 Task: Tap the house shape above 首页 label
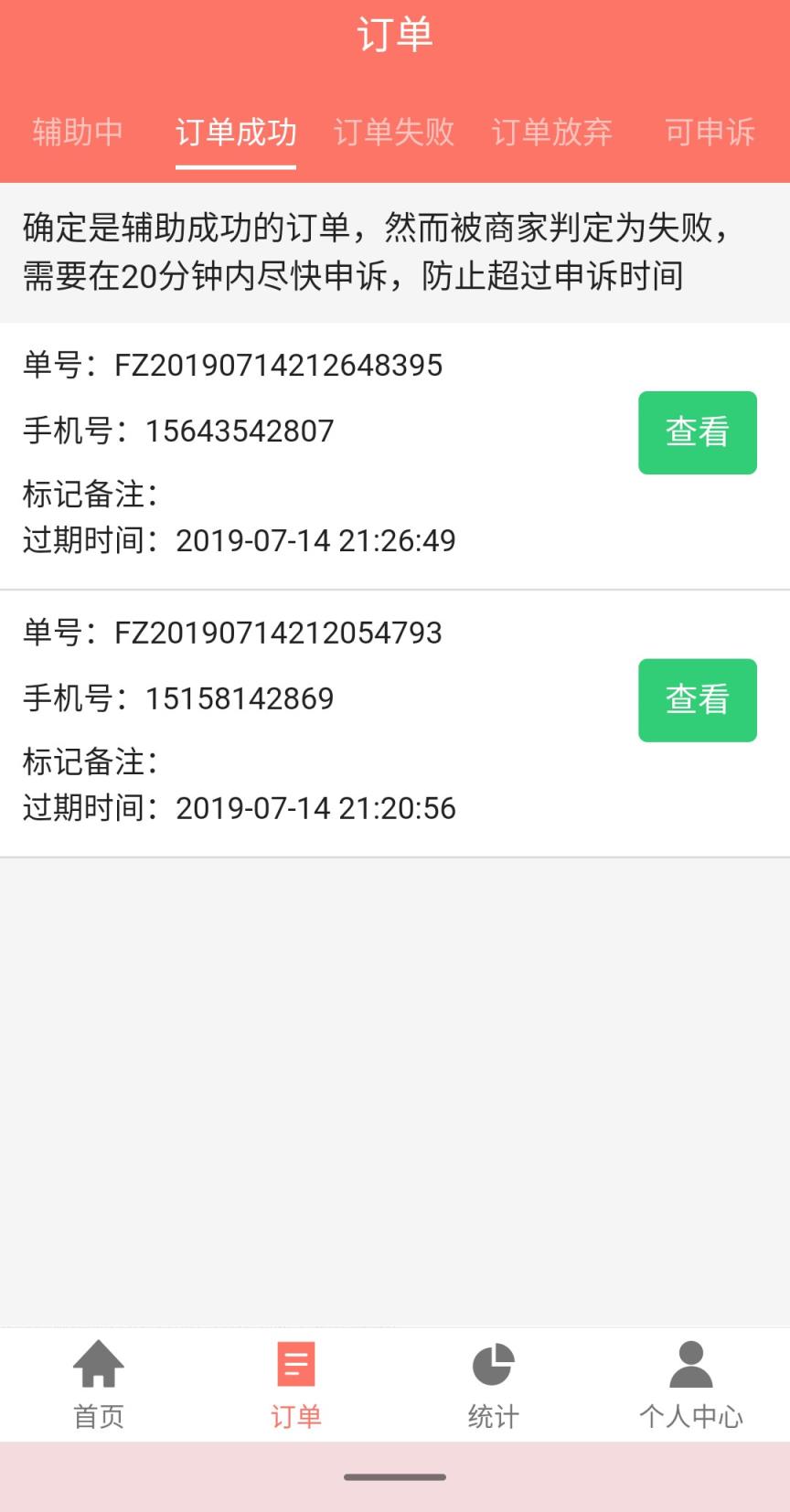point(97,1364)
